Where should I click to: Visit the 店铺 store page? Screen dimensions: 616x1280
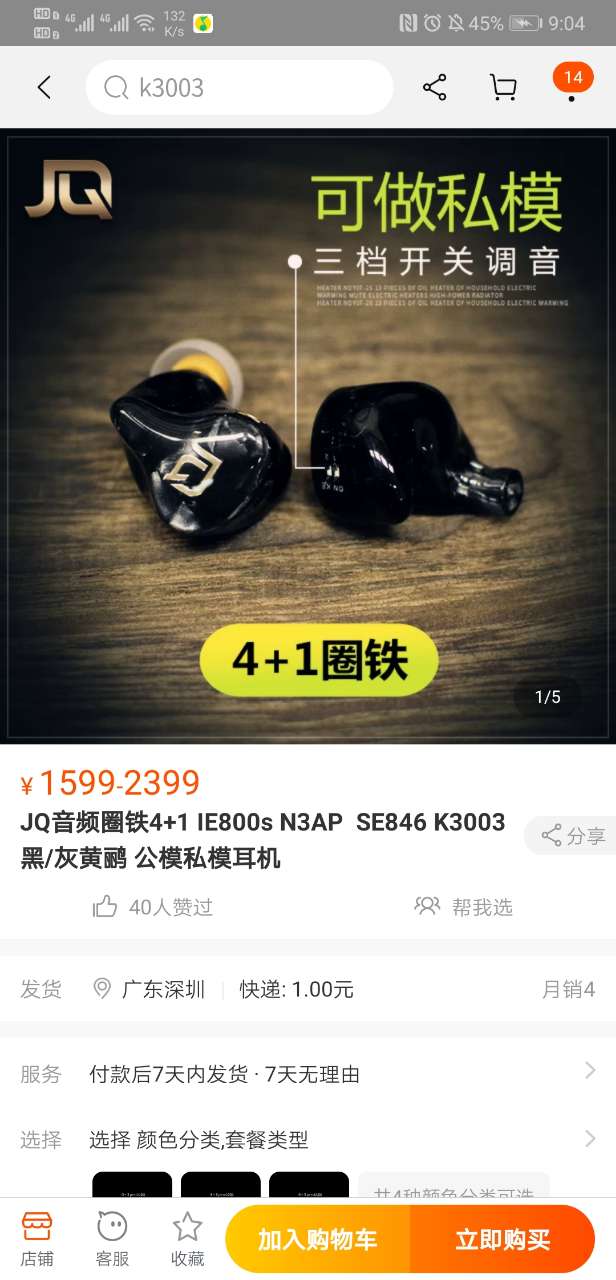[x=37, y=1238]
